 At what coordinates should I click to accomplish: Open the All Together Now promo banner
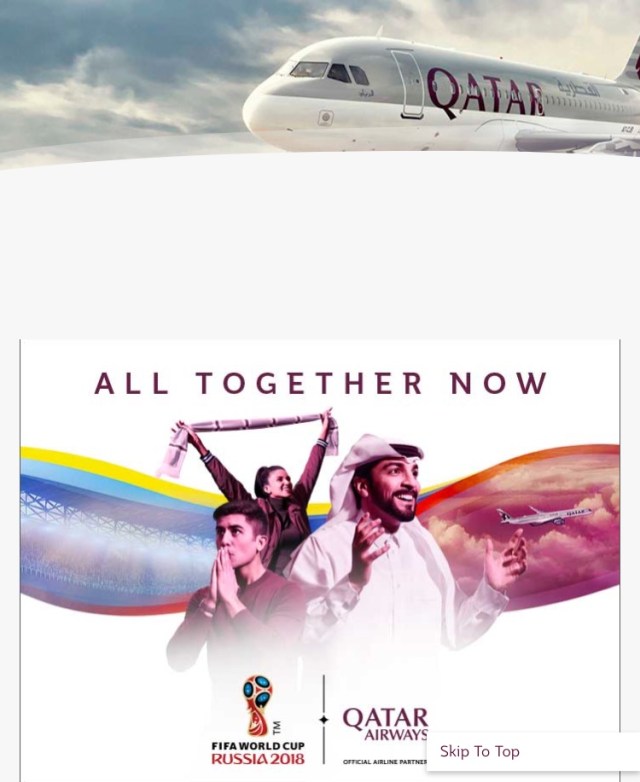[319, 540]
